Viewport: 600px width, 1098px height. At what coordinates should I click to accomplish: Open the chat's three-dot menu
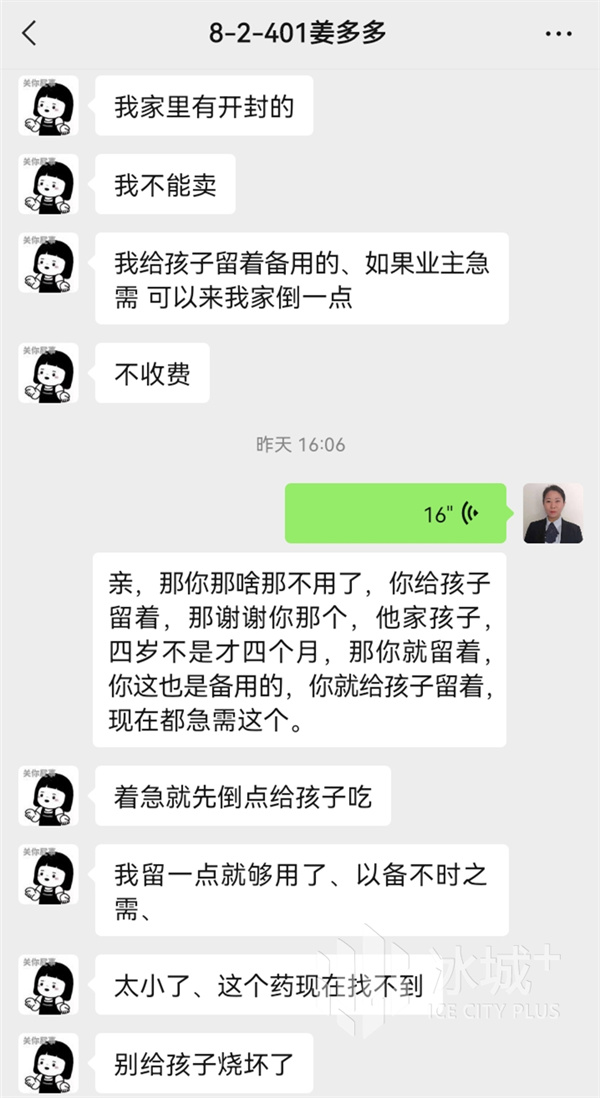click(x=559, y=33)
